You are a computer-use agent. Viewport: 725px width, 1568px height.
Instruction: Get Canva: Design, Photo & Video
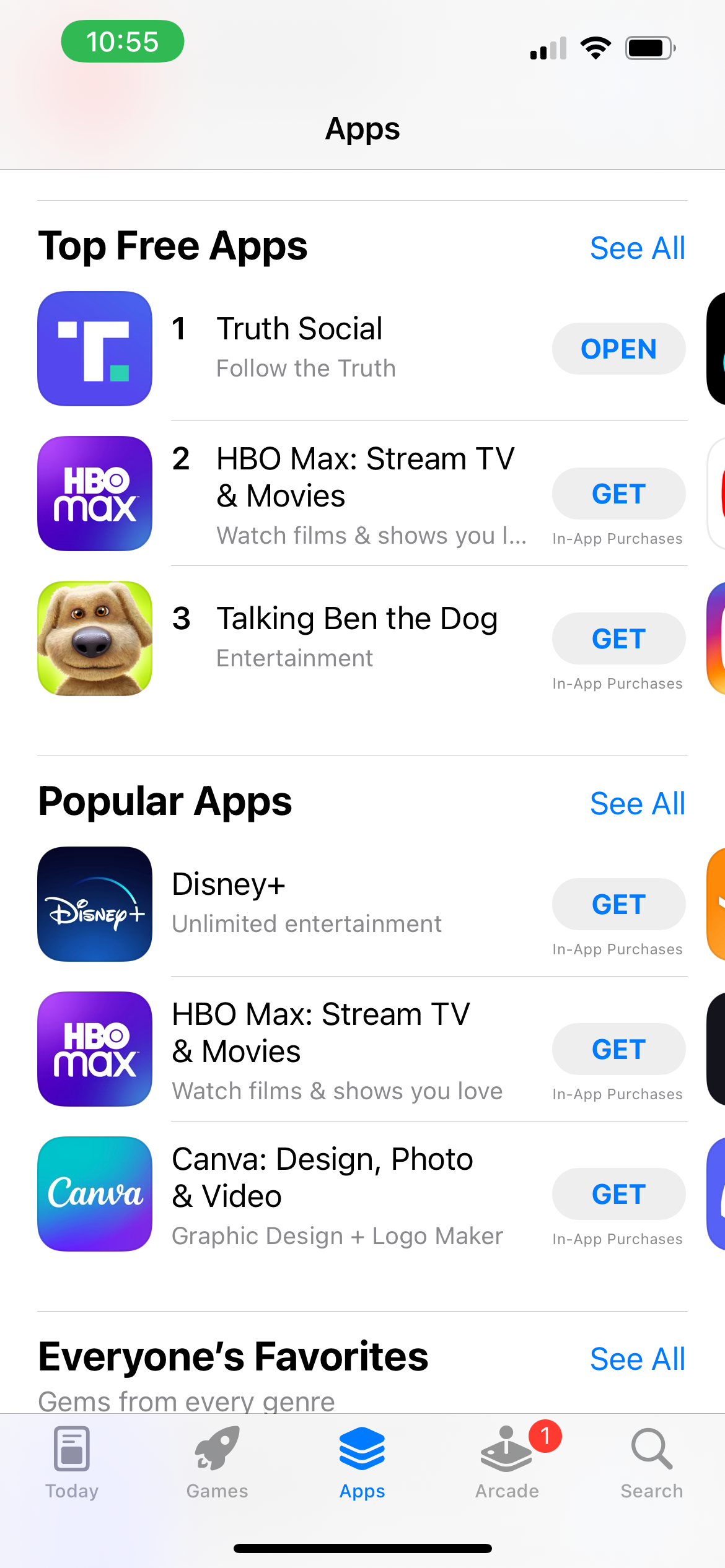(618, 1194)
